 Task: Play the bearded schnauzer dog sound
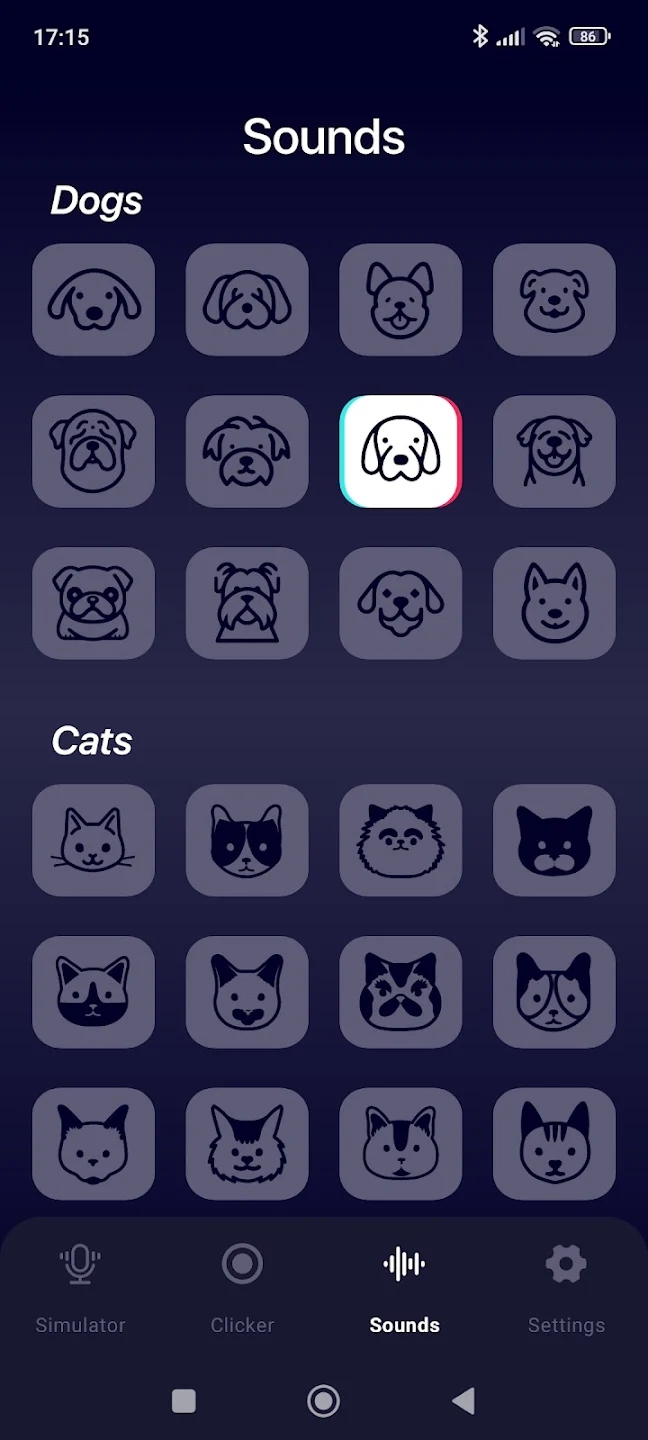tap(247, 603)
